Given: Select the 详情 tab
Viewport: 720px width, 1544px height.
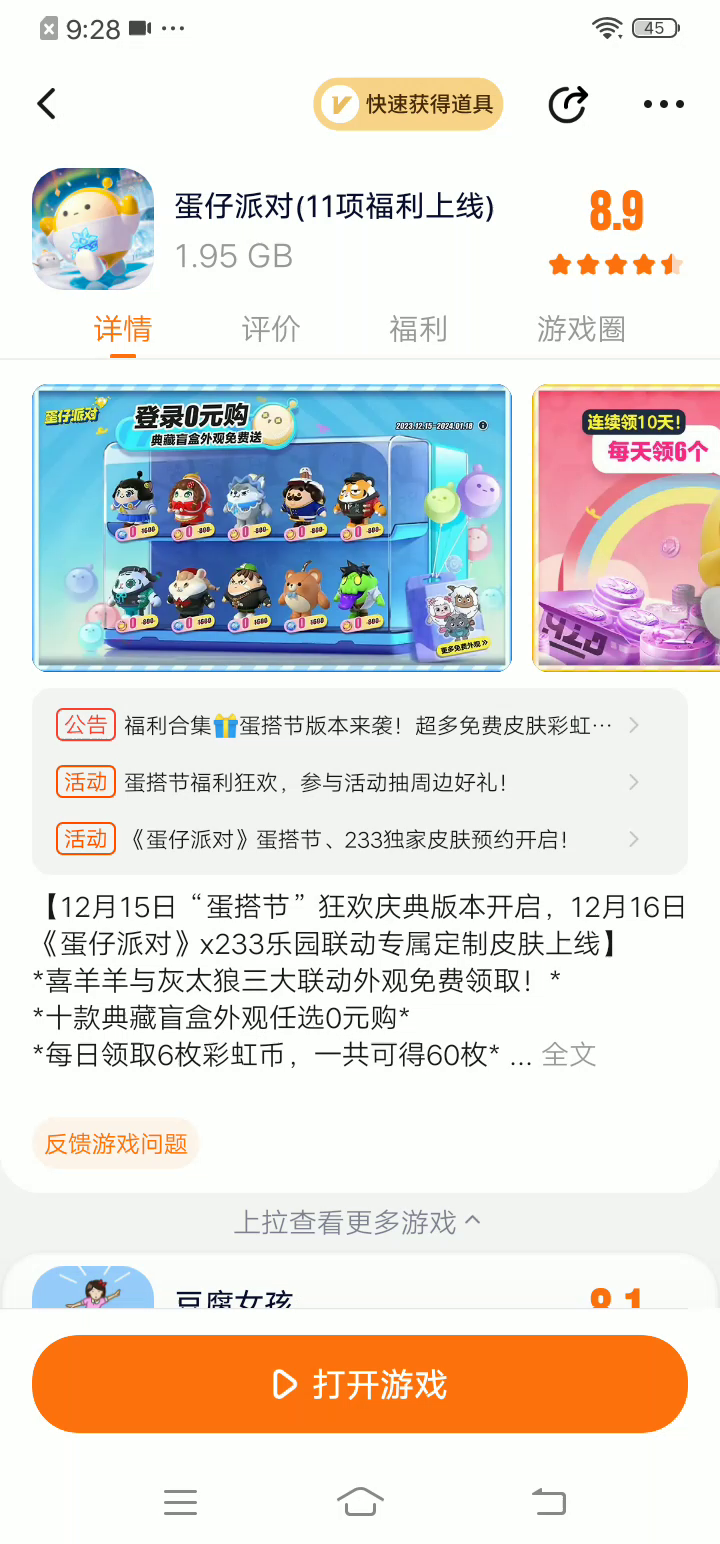Looking at the screenshot, I should (x=123, y=328).
